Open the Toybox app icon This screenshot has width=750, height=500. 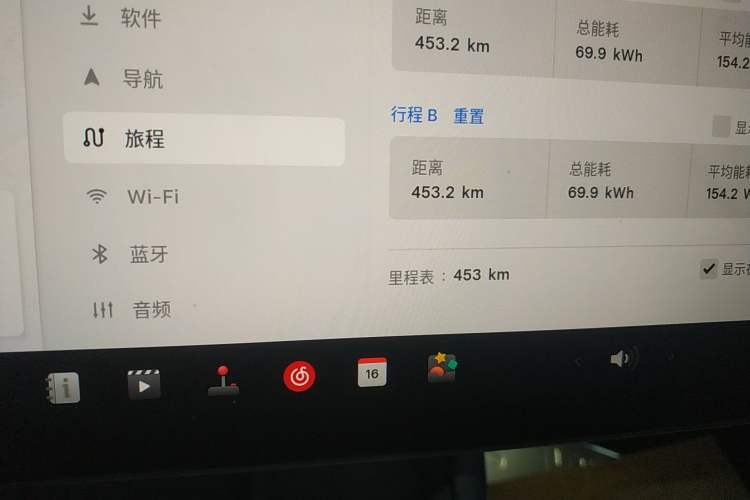click(441, 368)
